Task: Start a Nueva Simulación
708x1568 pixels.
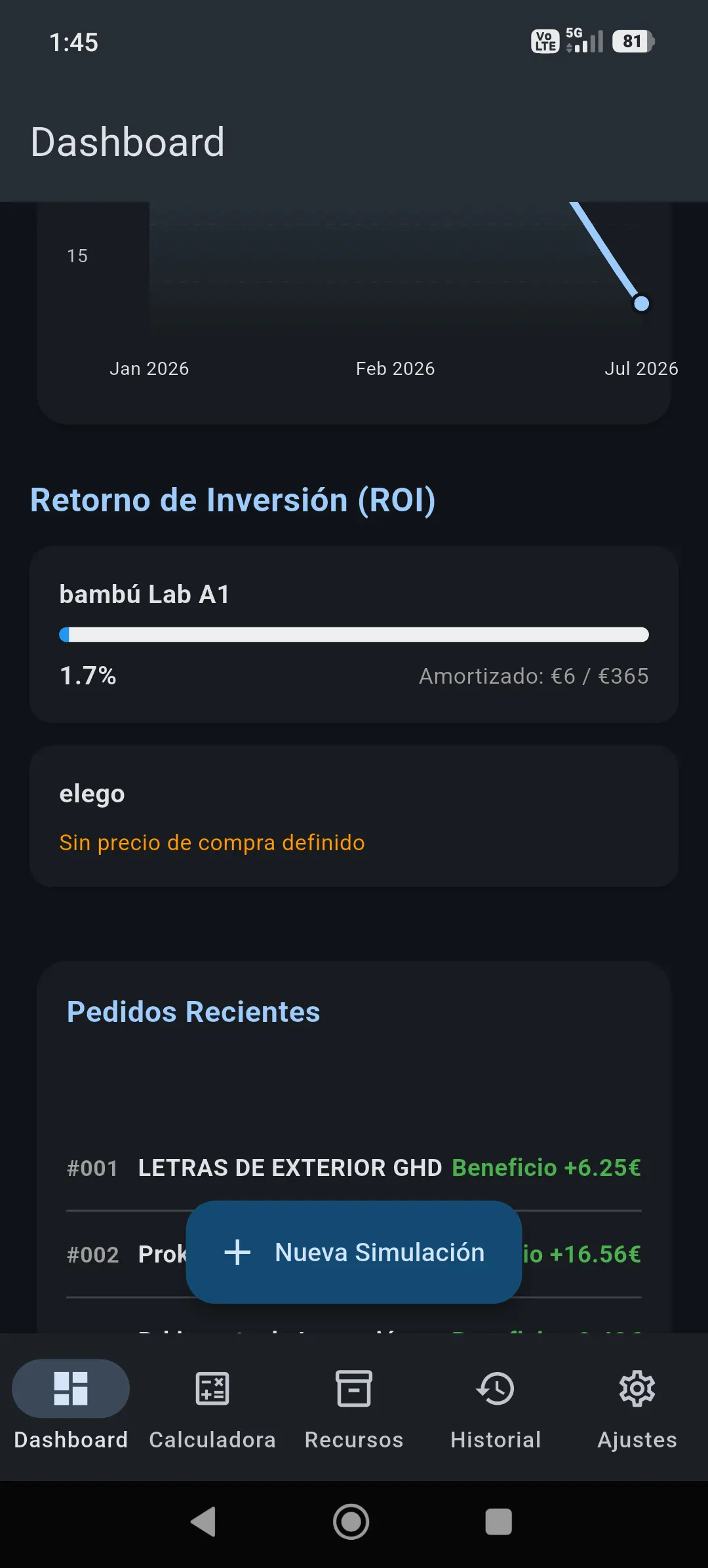Action: pos(354,1252)
